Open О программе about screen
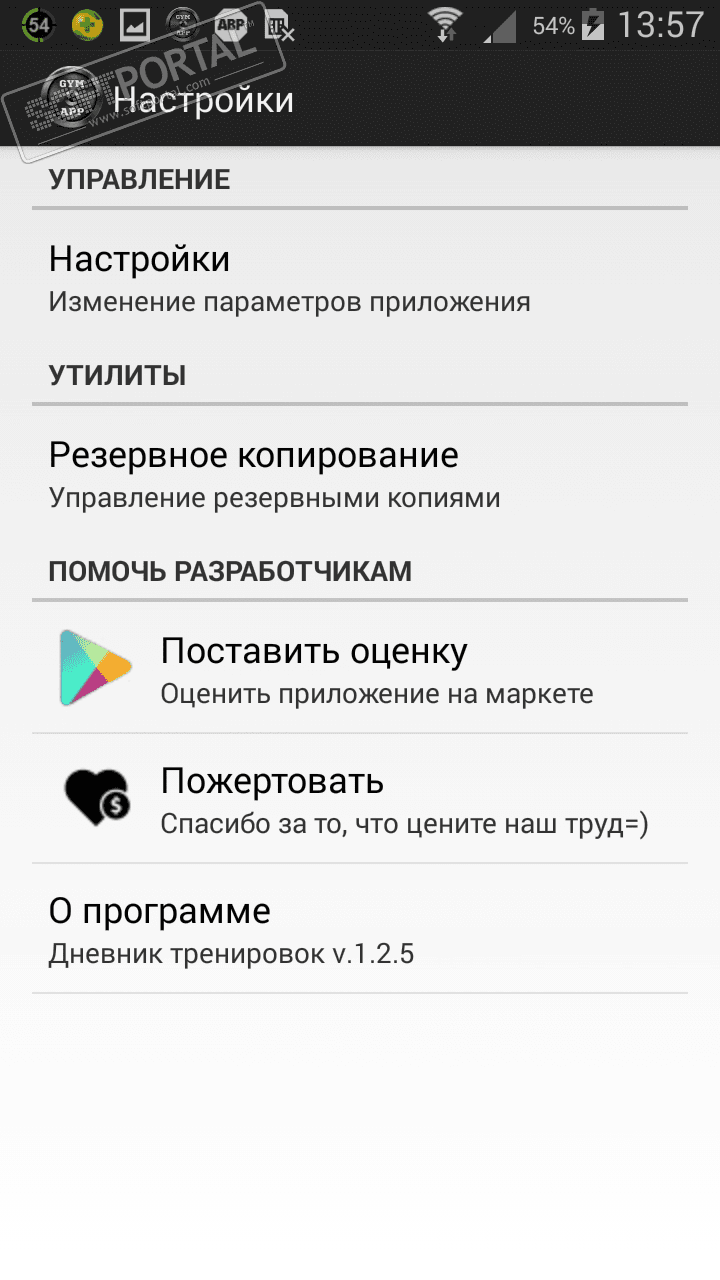 360,930
